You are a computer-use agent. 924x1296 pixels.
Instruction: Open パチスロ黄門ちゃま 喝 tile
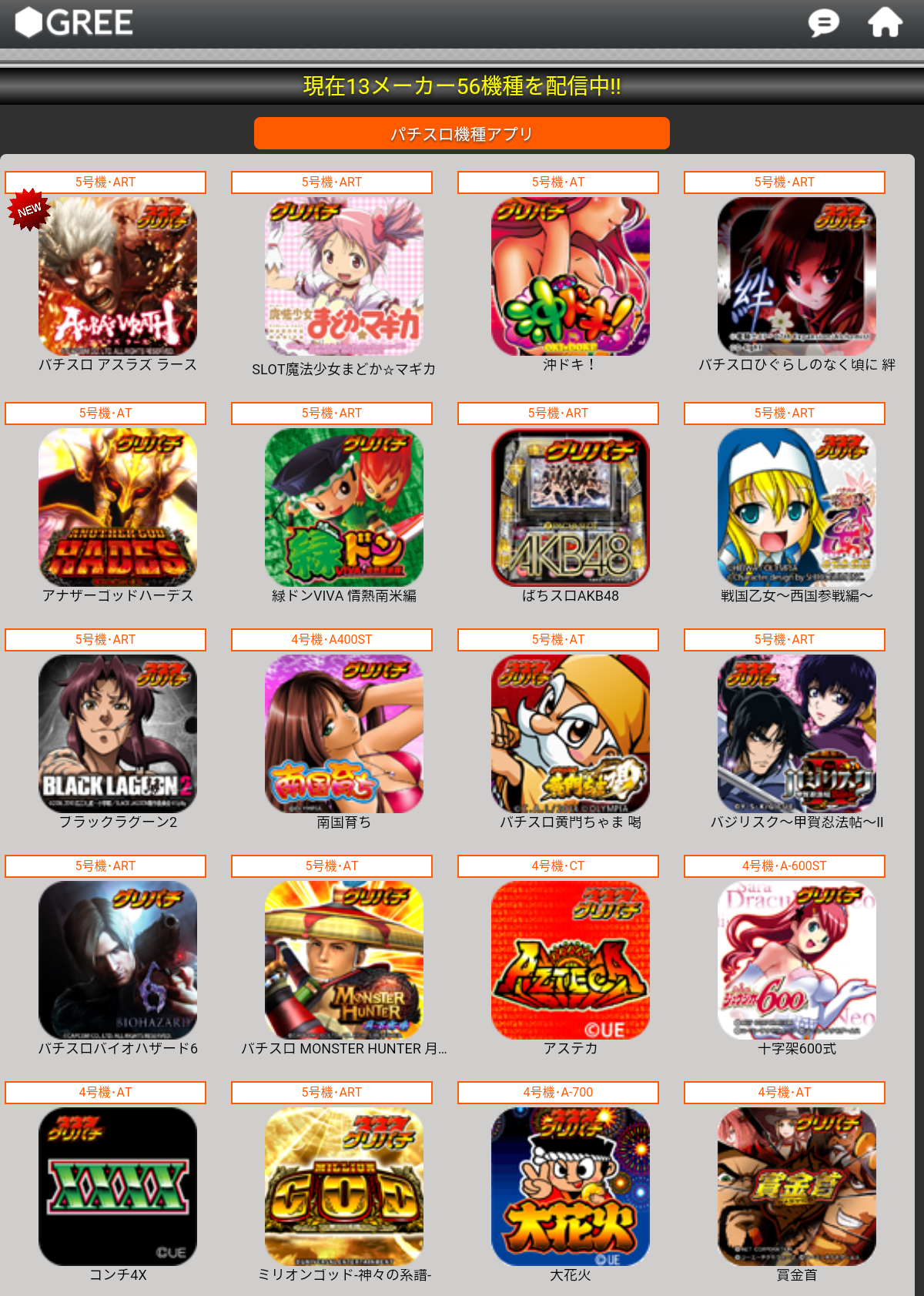[570, 733]
